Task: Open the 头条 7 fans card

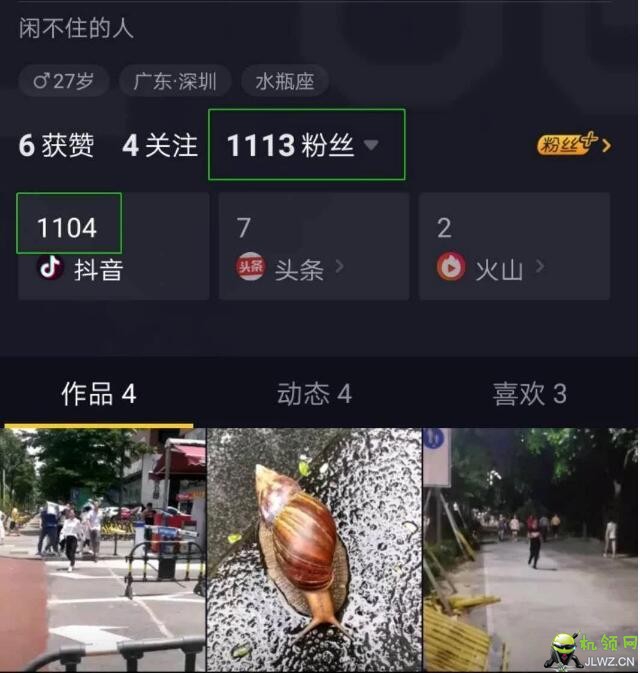Action: pyautogui.click(x=313, y=247)
